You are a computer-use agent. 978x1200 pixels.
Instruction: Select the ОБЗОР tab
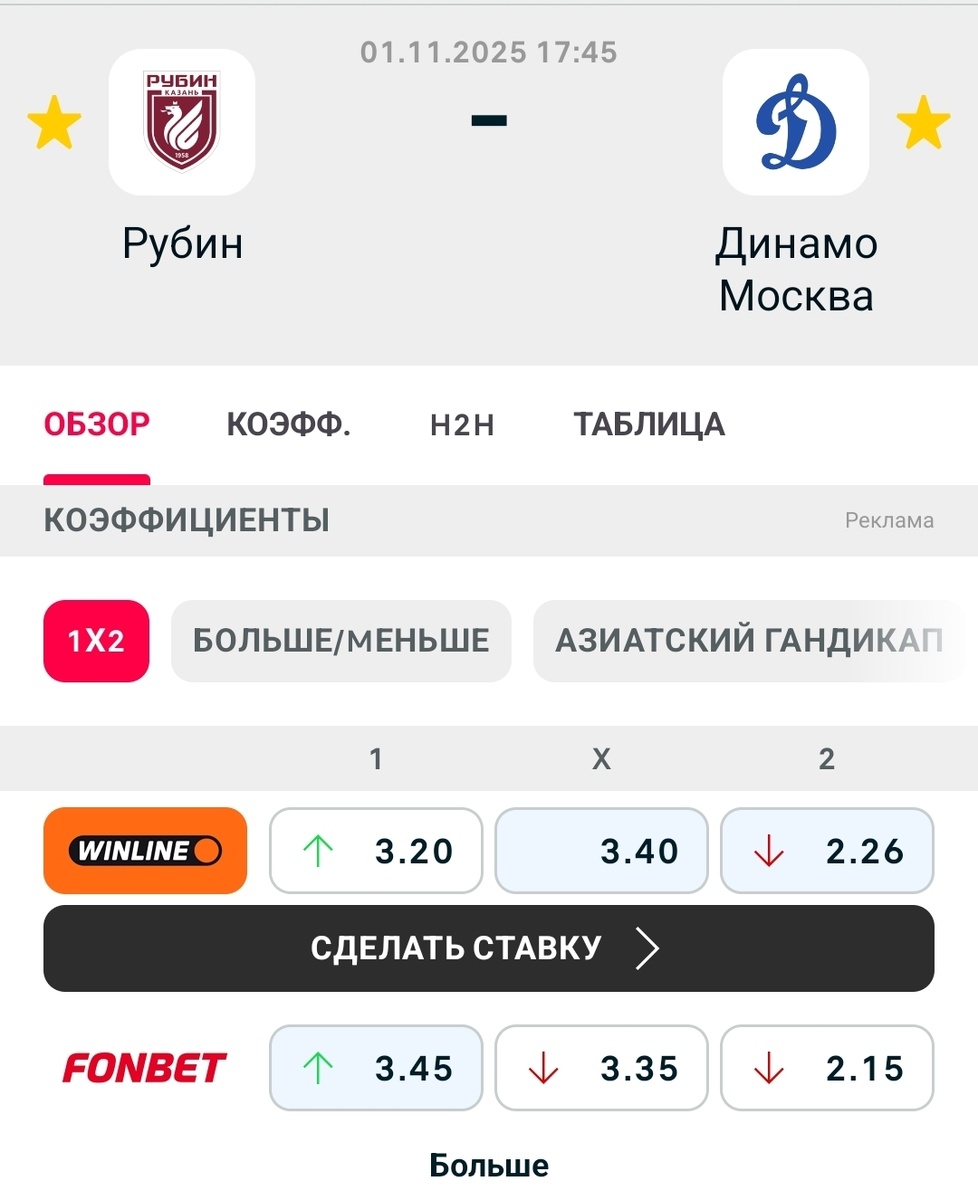(97, 425)
